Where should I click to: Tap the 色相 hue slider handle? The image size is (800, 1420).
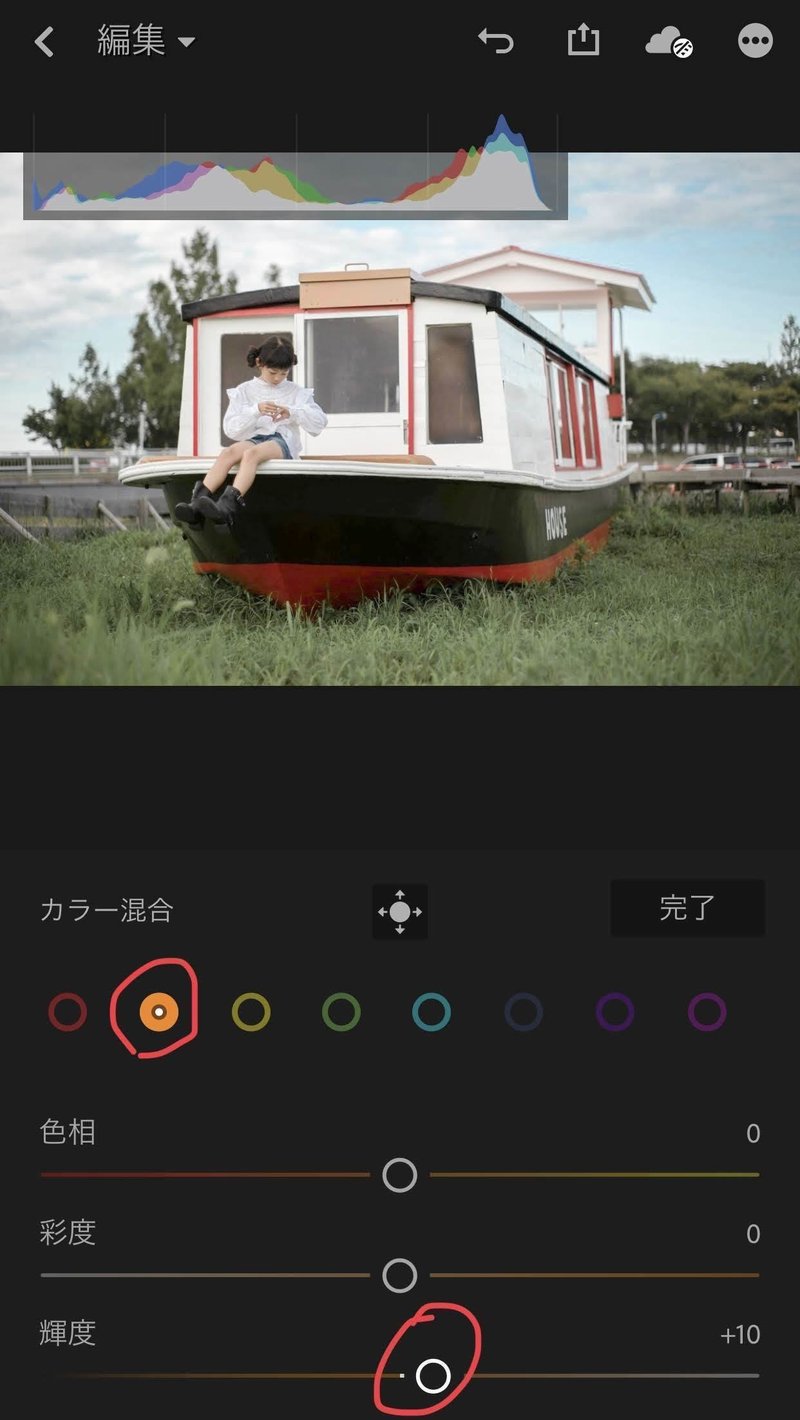(400, 1175)
